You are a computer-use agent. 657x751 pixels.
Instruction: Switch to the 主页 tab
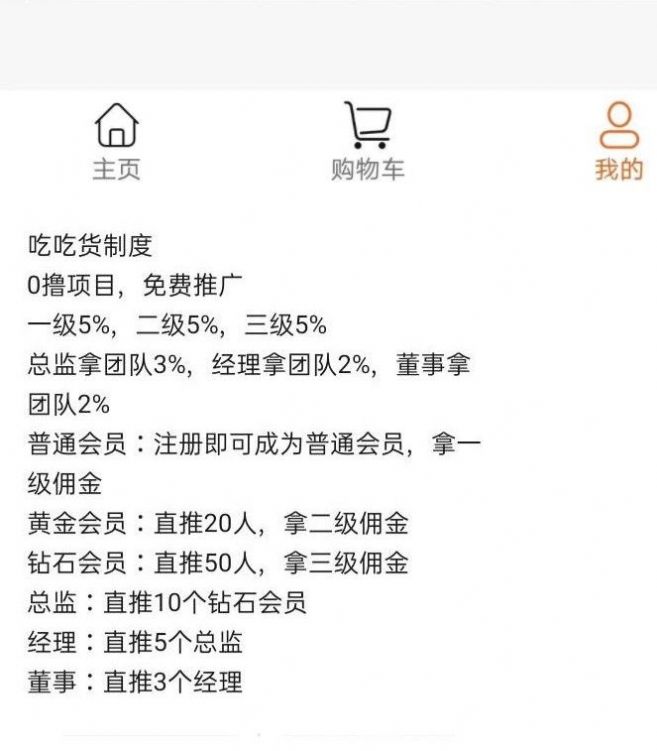coord(117,142)
